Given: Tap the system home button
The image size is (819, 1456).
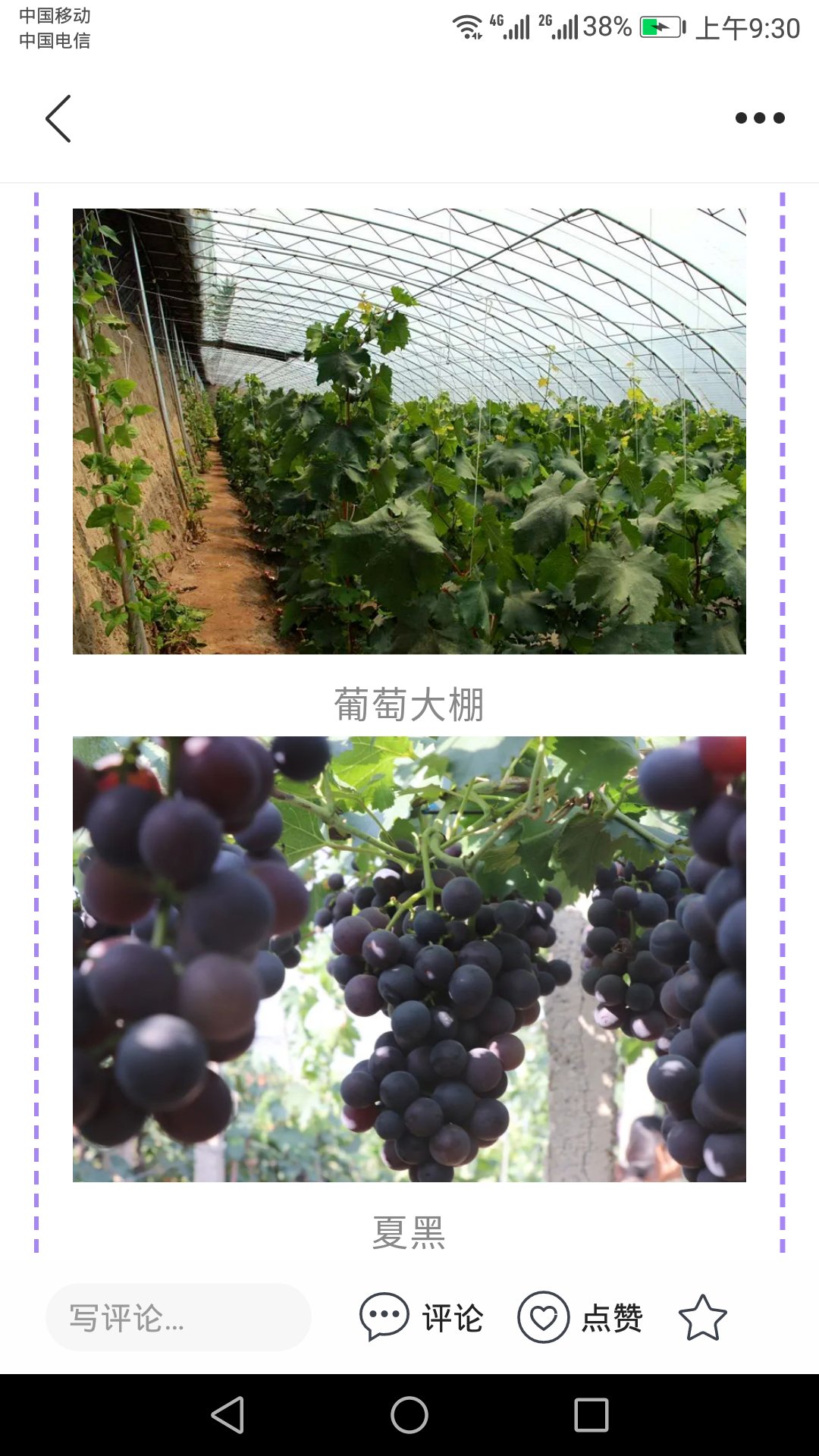Looking at the screenshot, I should pos(409,1415).
